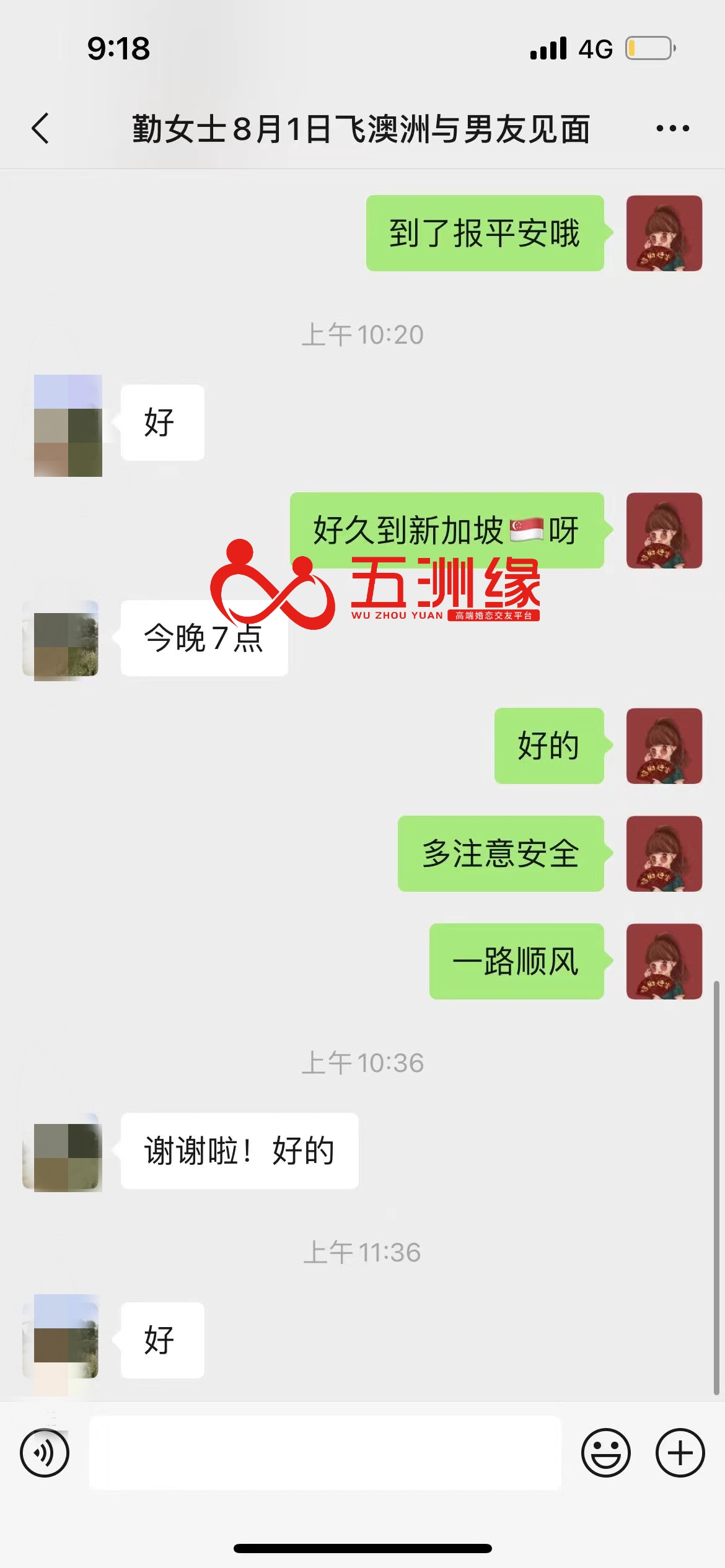Switch to voice message input
725x1568 pixels.
point(45,1452)
